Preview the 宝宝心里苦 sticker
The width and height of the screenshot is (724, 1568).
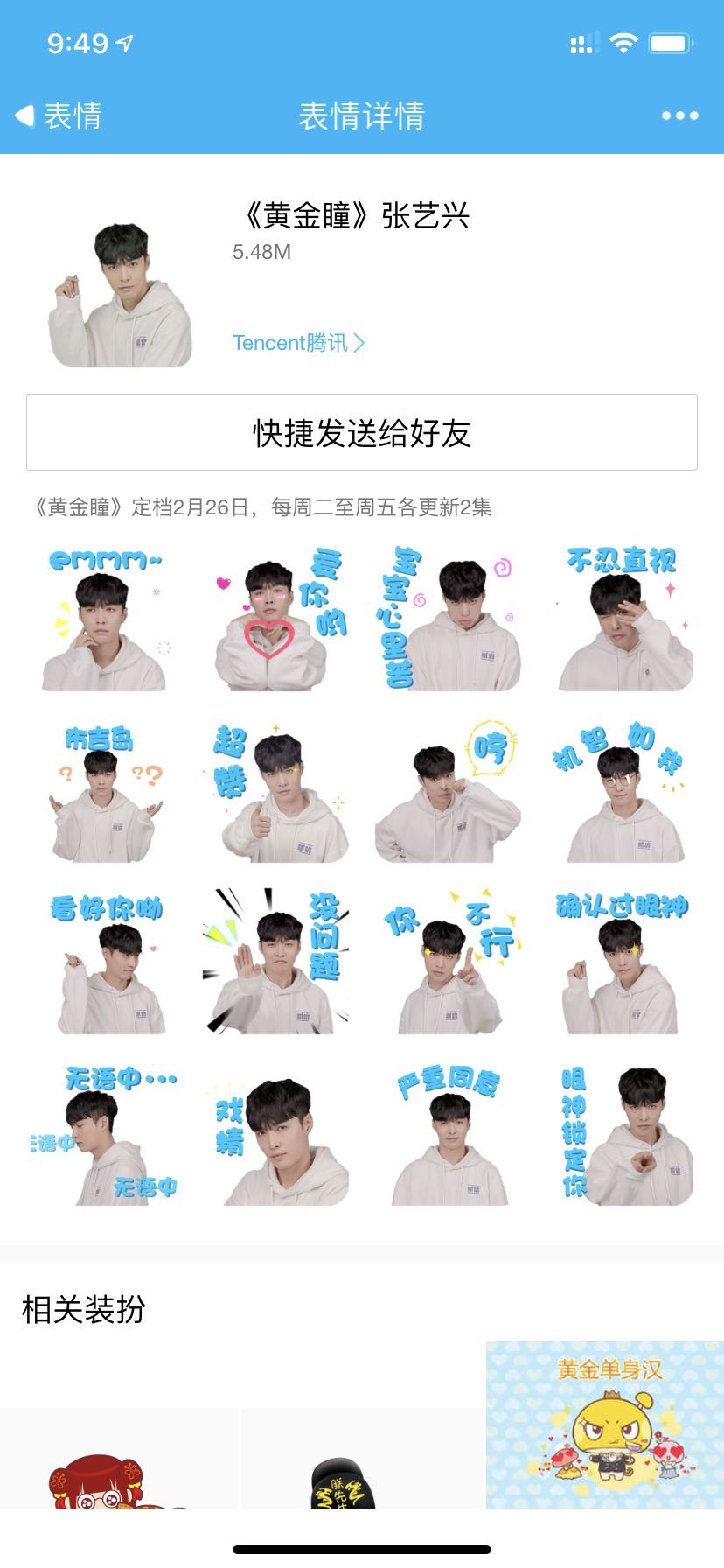click(x=449, y=619)
